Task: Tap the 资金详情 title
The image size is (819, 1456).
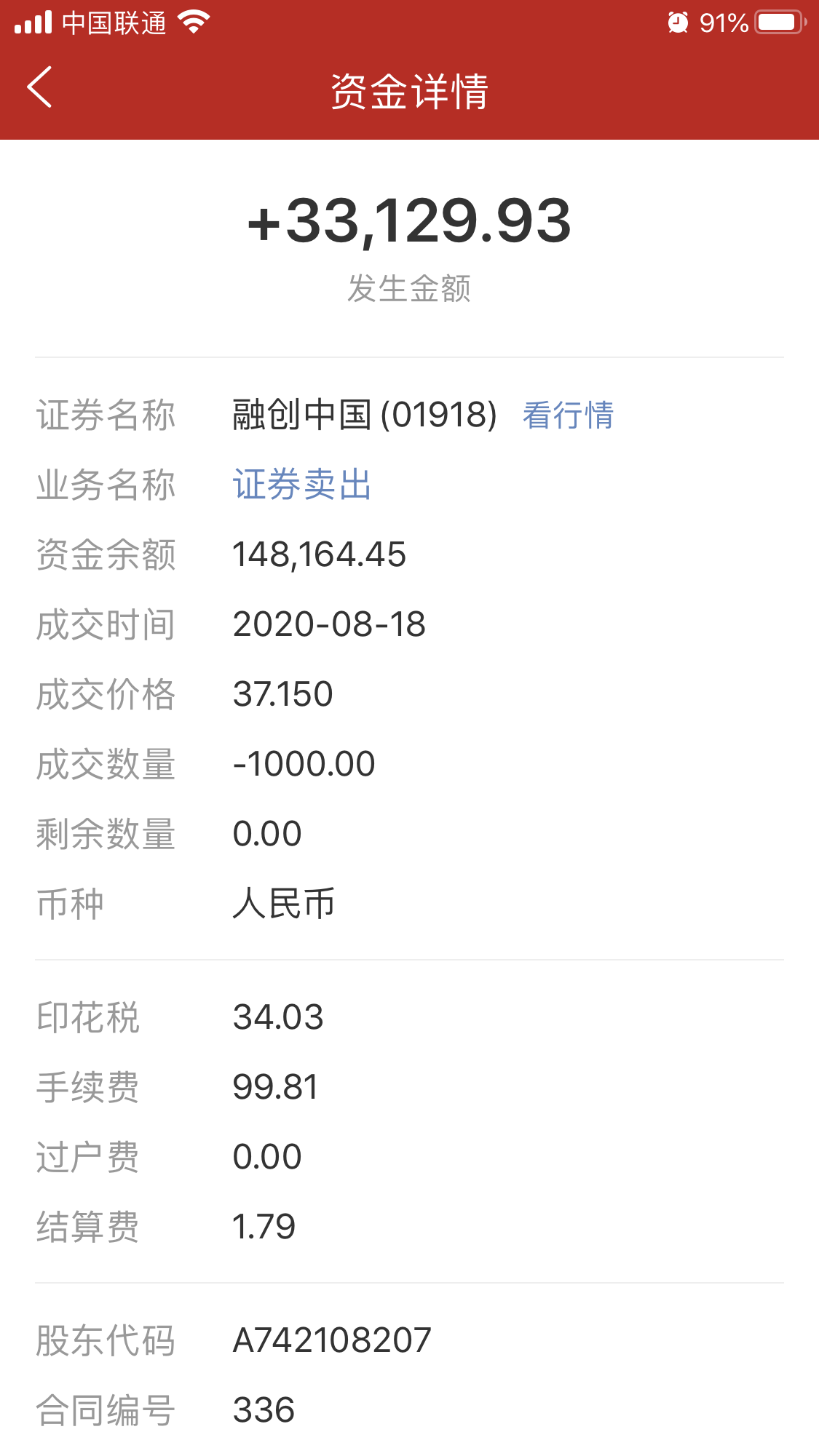Action: point(409,90)
